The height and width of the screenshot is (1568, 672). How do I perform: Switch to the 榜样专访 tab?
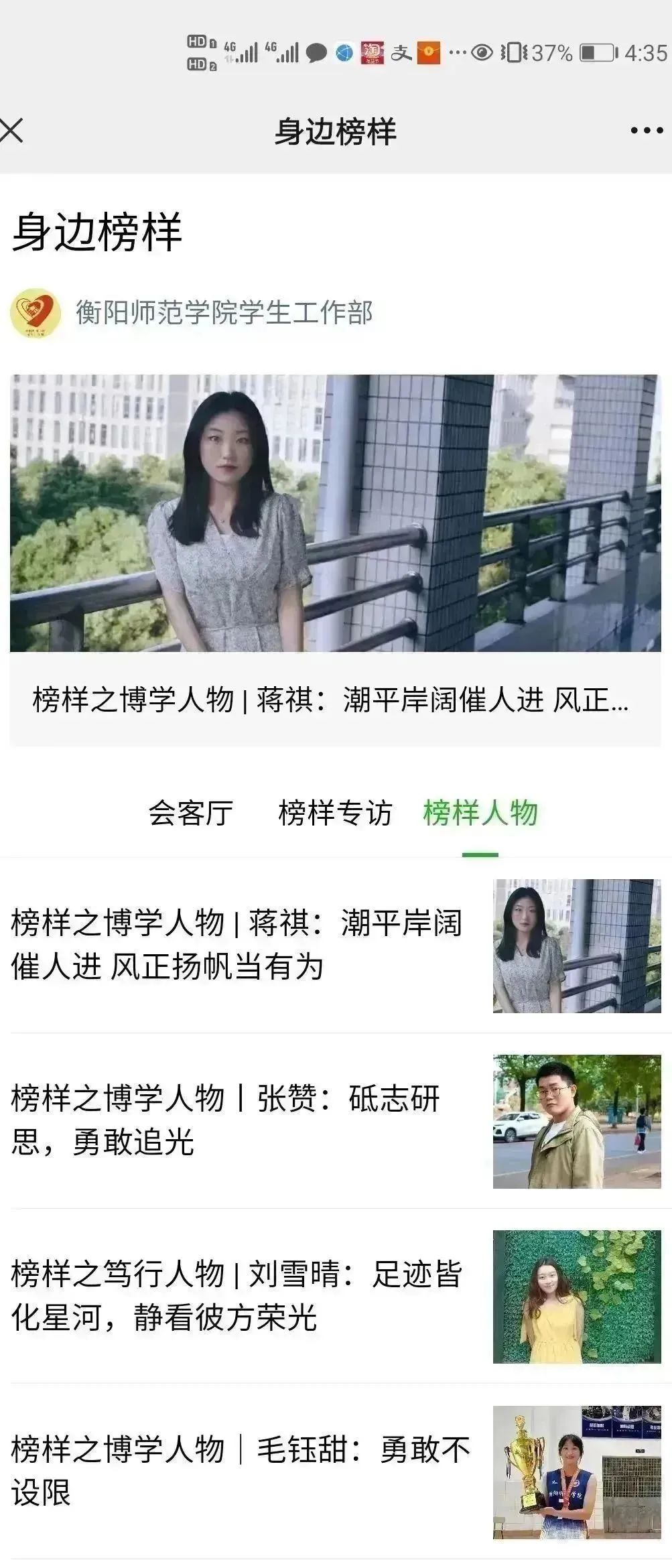pyautogui.click(x=335, y=813)
